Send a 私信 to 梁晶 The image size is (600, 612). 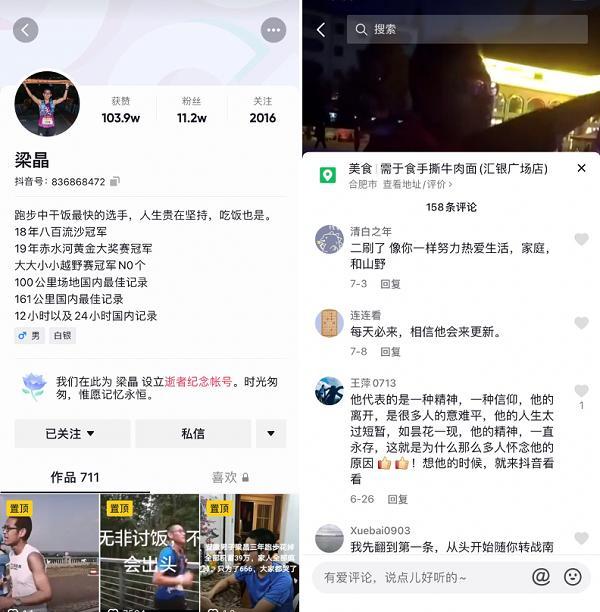click(x=193, y=433)
